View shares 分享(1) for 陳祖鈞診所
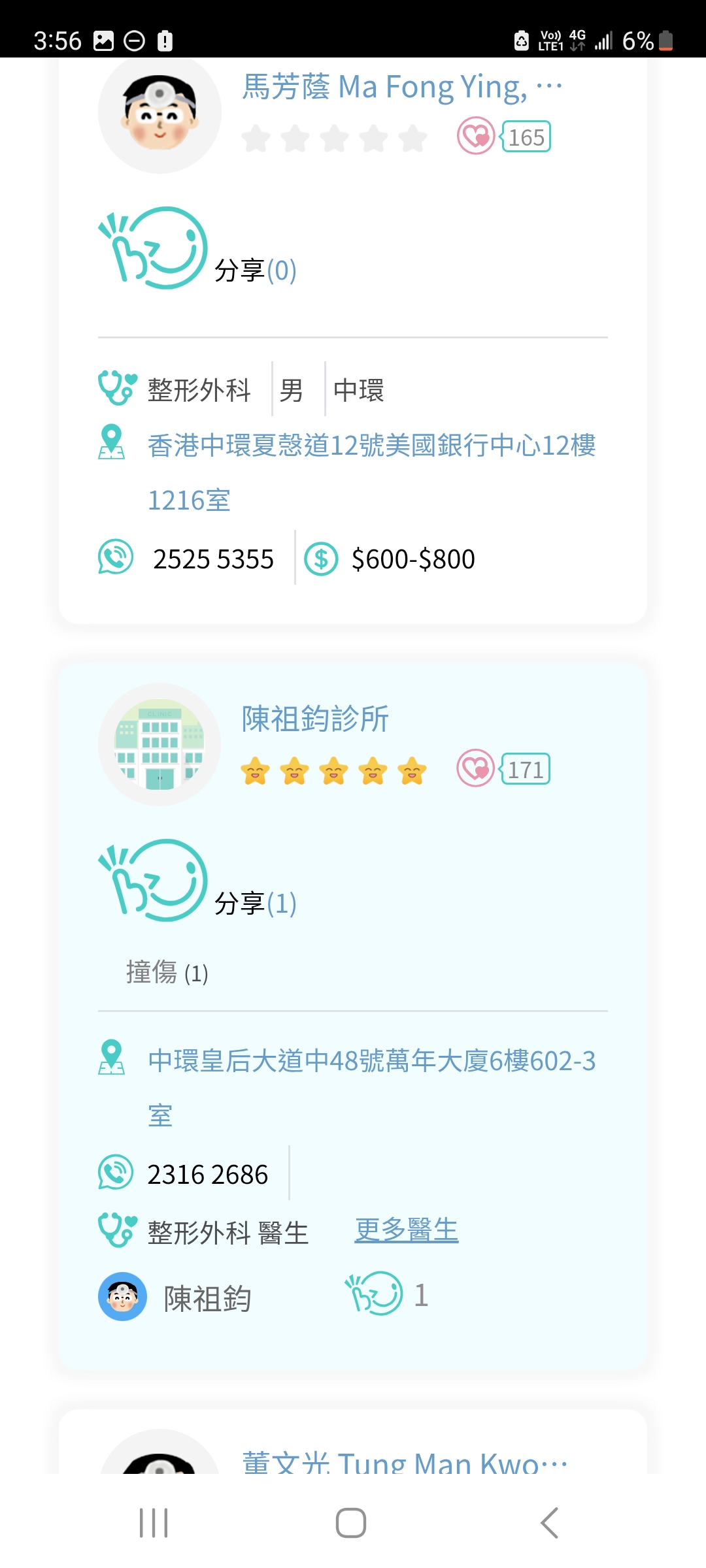The width and height of the screenshot is (706, 1568). click(255, 904)
